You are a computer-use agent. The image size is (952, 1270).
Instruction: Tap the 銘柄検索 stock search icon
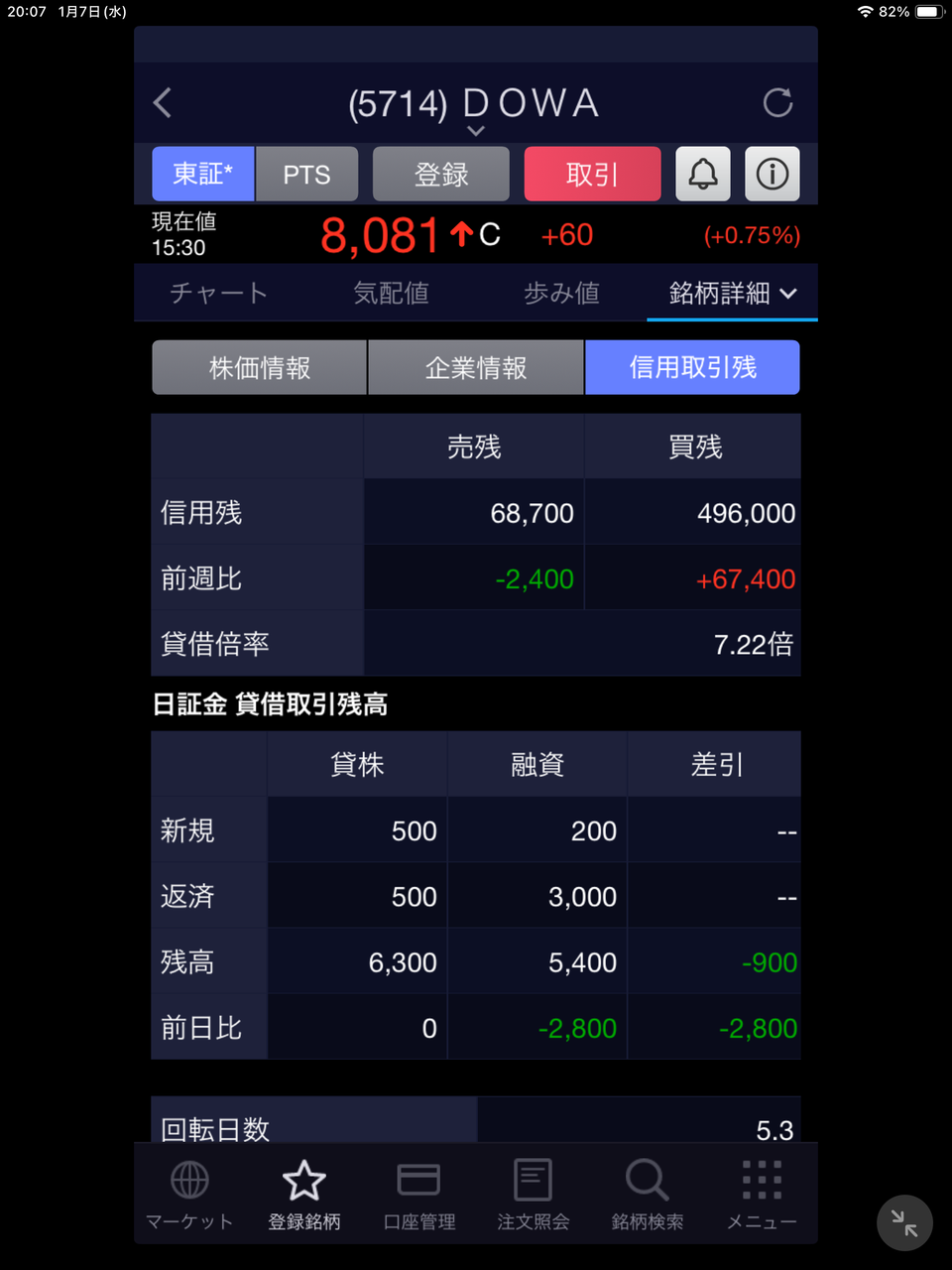tap(646, 1194)
